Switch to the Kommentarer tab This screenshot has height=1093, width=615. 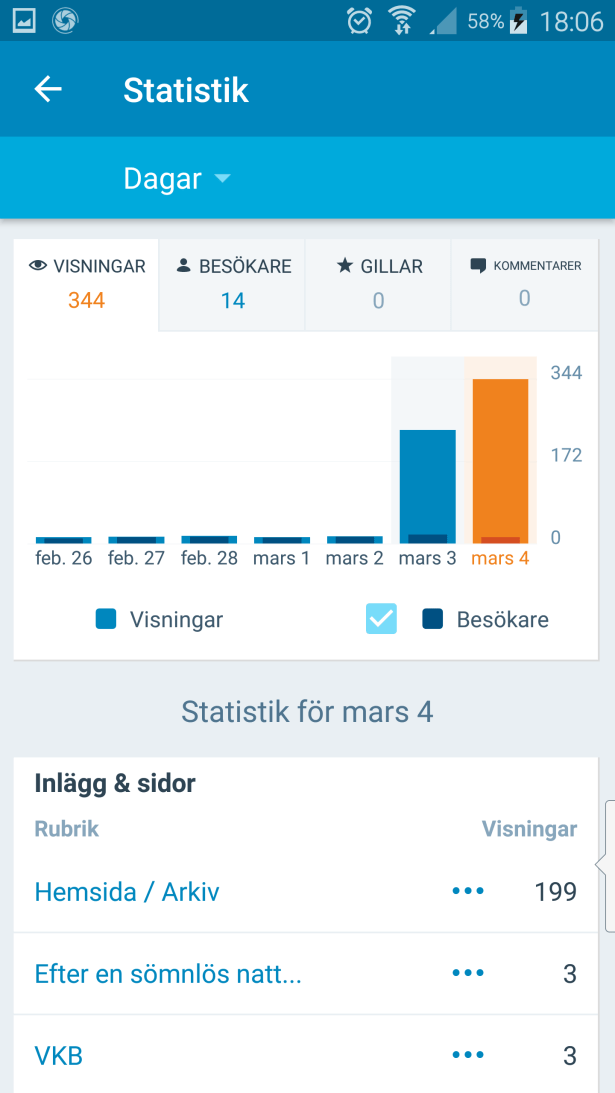(524, 283)
